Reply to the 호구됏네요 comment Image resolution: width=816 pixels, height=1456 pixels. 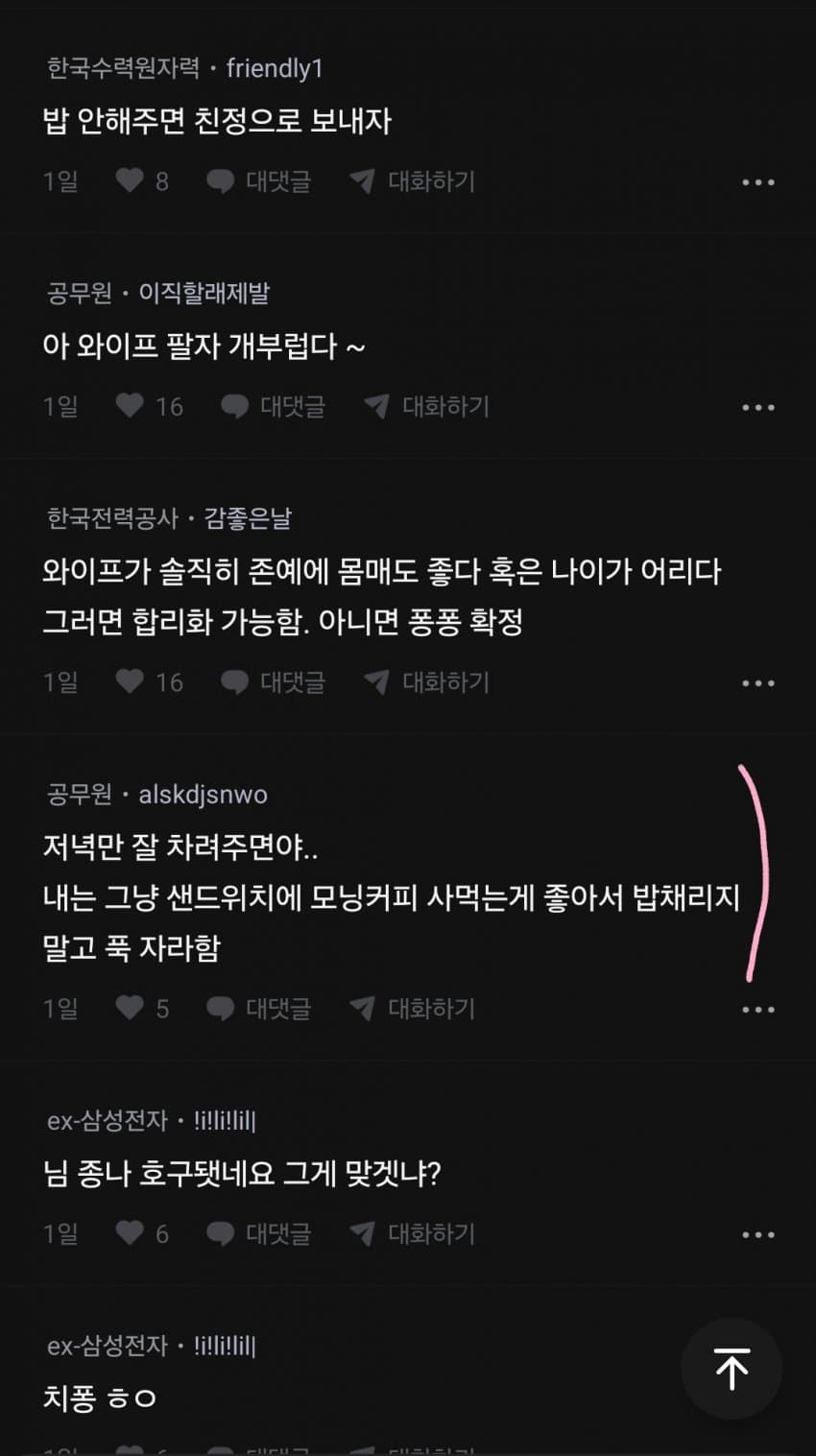tap(259, 1233)
